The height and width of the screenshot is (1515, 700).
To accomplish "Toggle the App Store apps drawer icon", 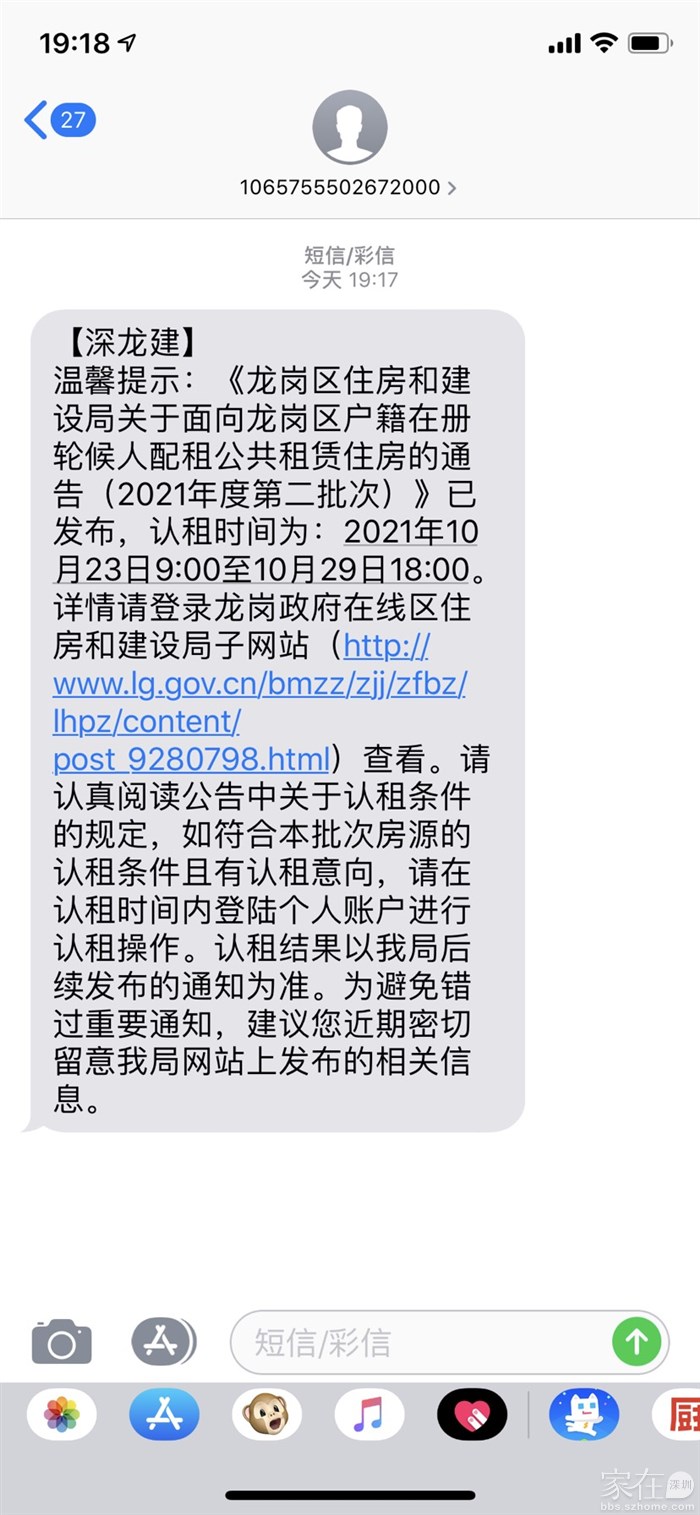I will pos(163,1341).
